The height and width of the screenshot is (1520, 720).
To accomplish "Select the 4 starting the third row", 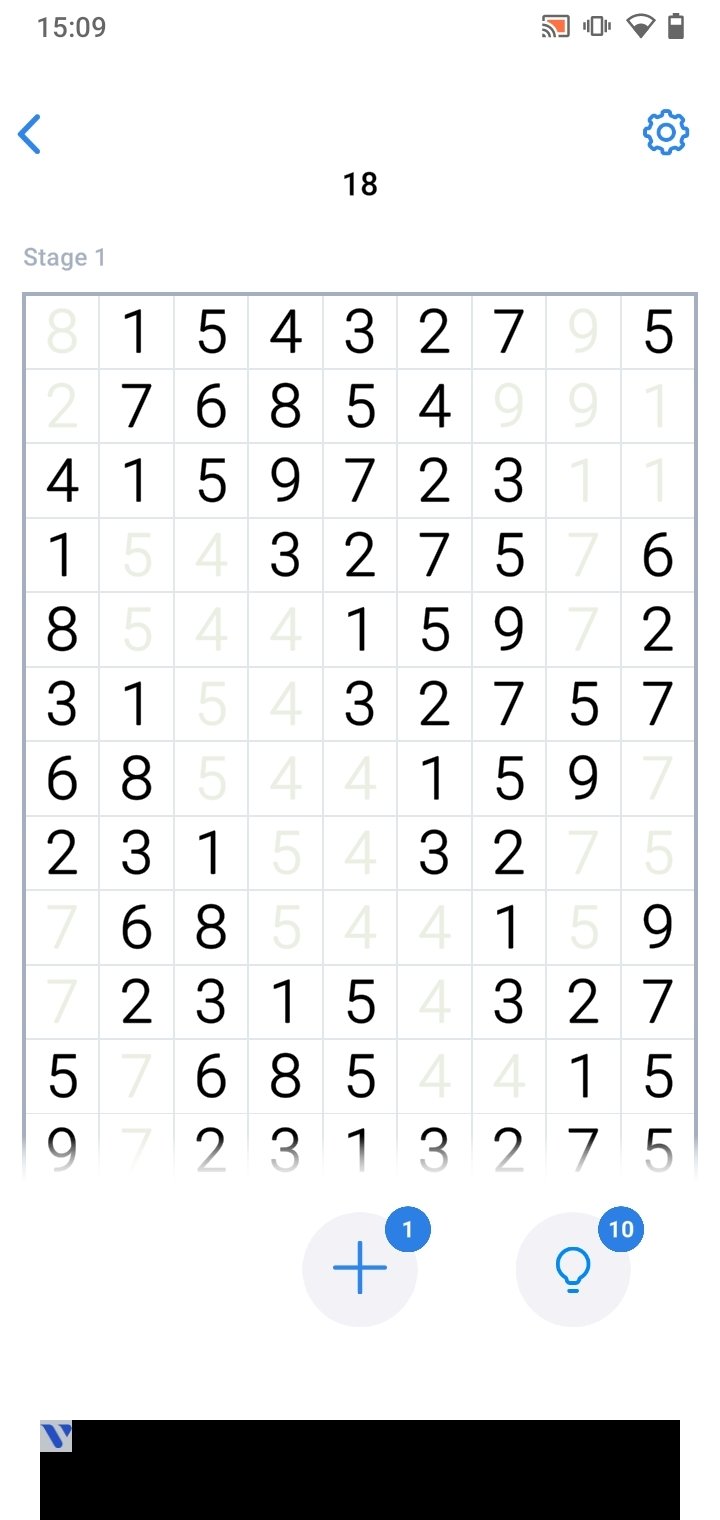I will [62, 481].
